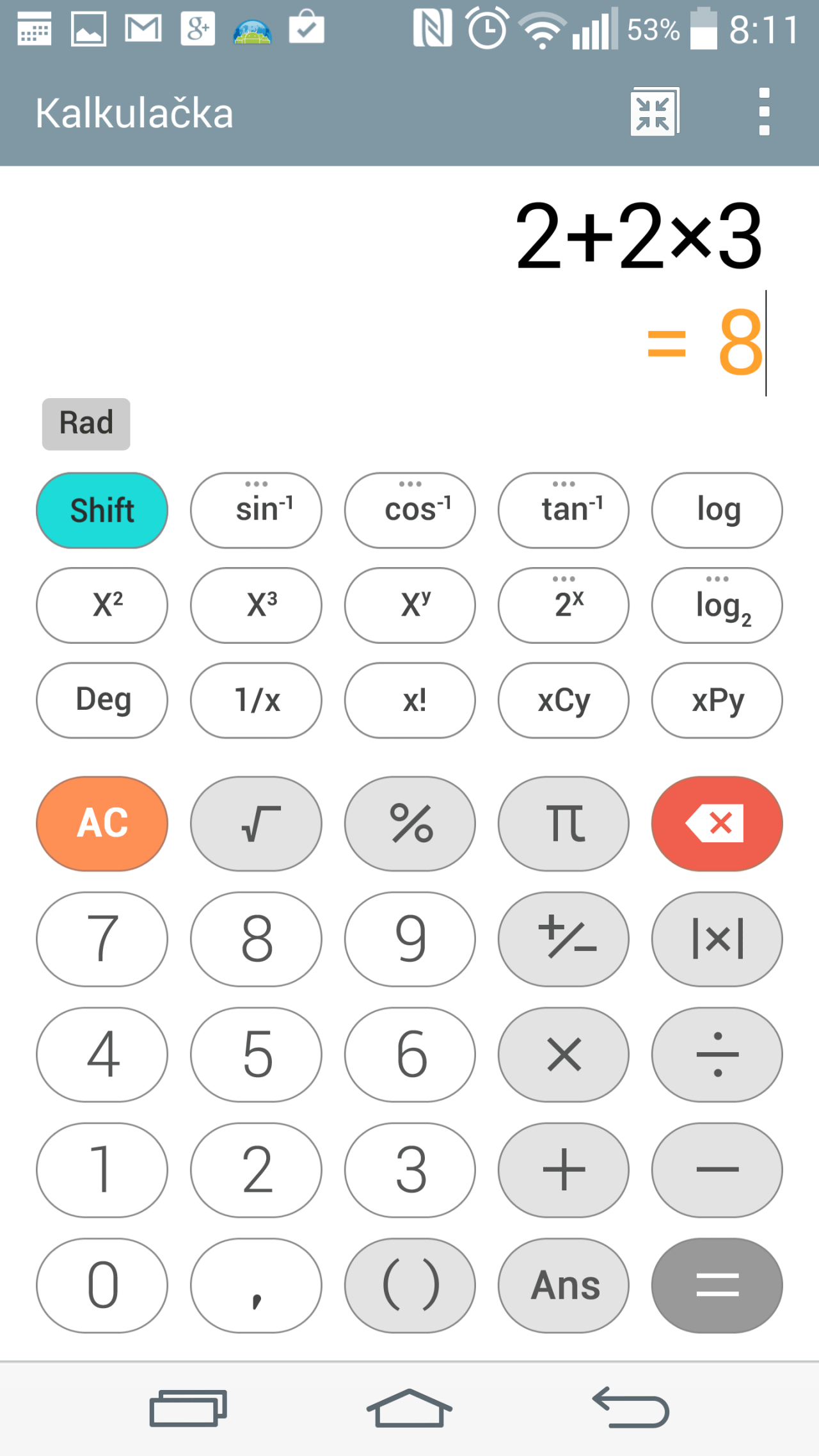Open the overflow menu
819x1456 pixels.
[x=763, y=112]
